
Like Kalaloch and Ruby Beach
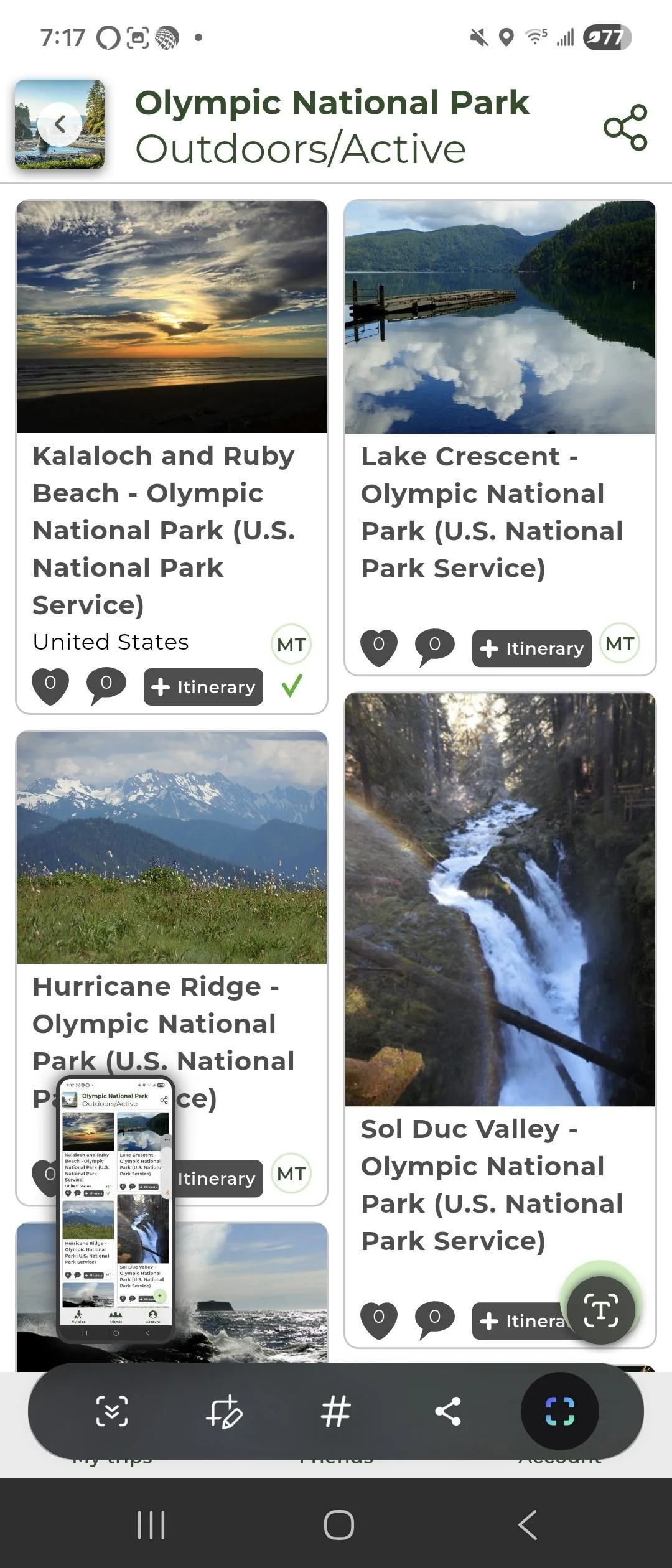[50, 686]
